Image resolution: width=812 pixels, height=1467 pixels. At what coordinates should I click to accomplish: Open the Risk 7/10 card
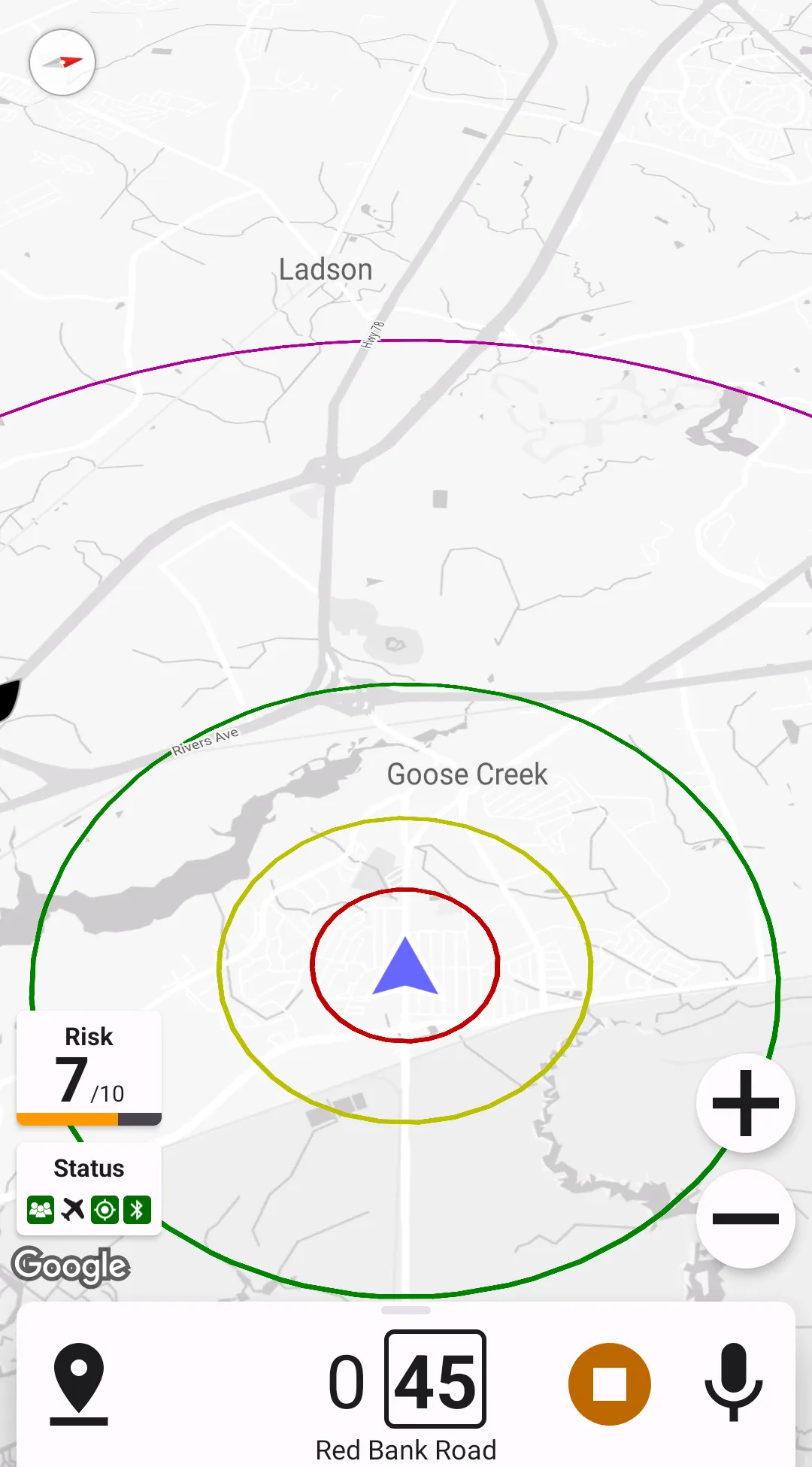click(89, 1067)
